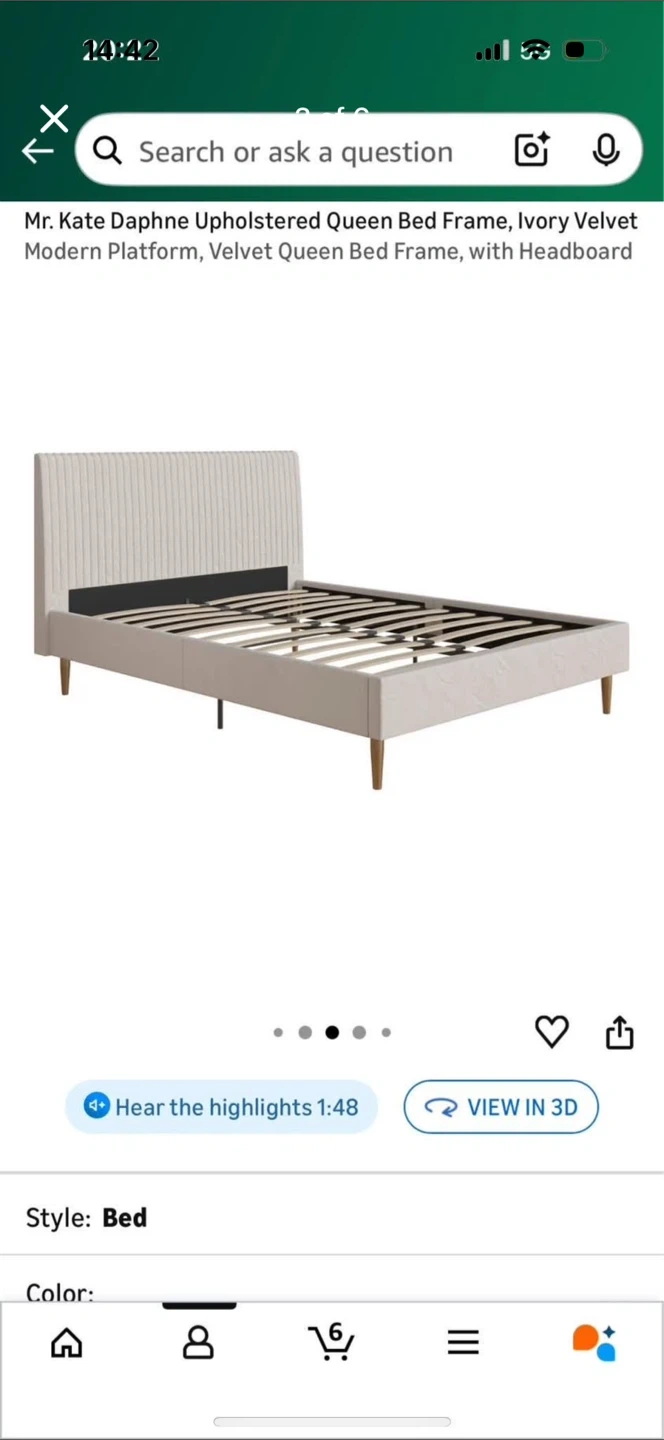The image size is (664, 1440).
Task: Open the bed frame product photo
Action: [x=332, y=620]
